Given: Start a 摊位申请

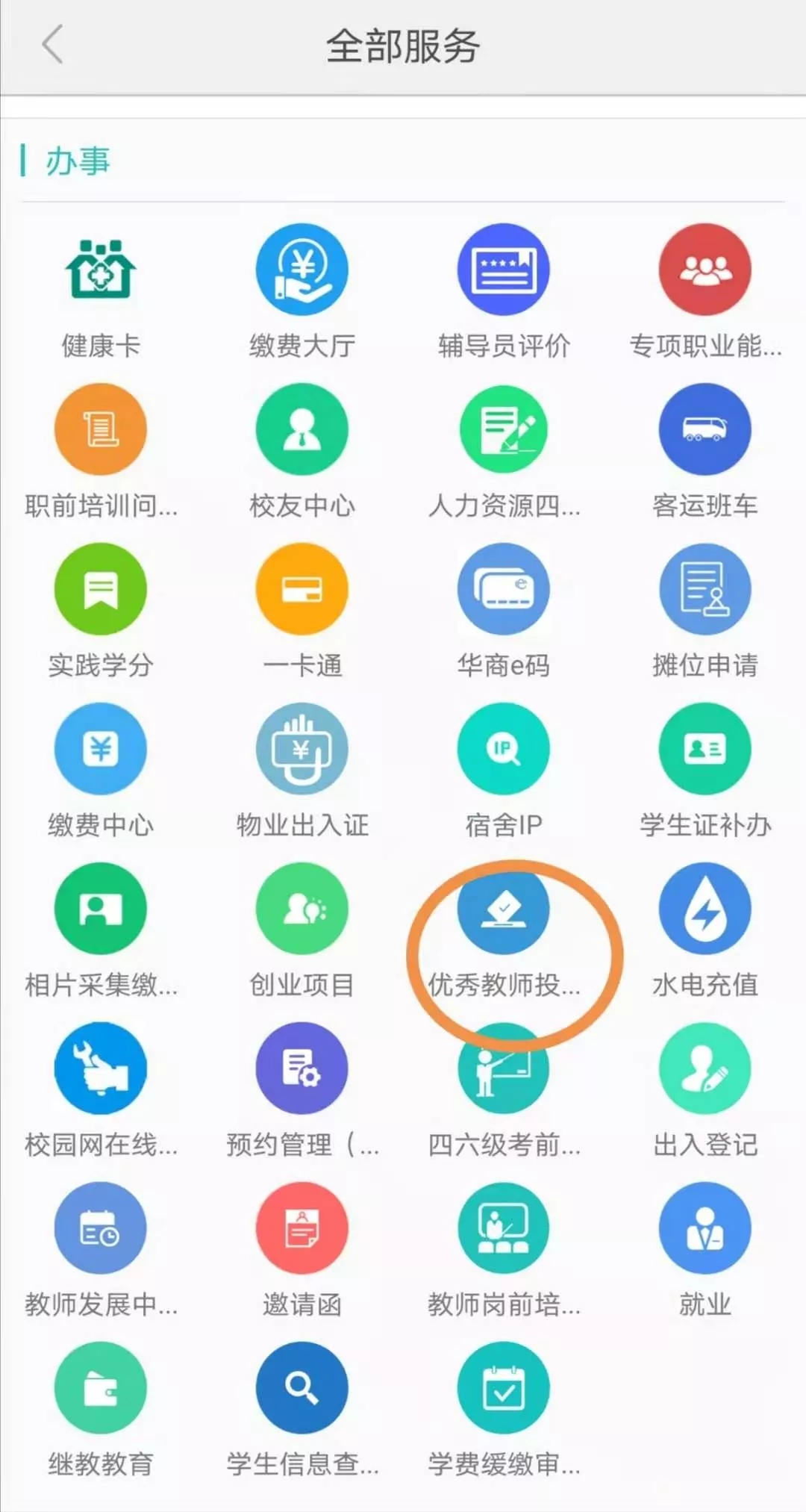Looking at the screenshot, I should coord(705,590).
